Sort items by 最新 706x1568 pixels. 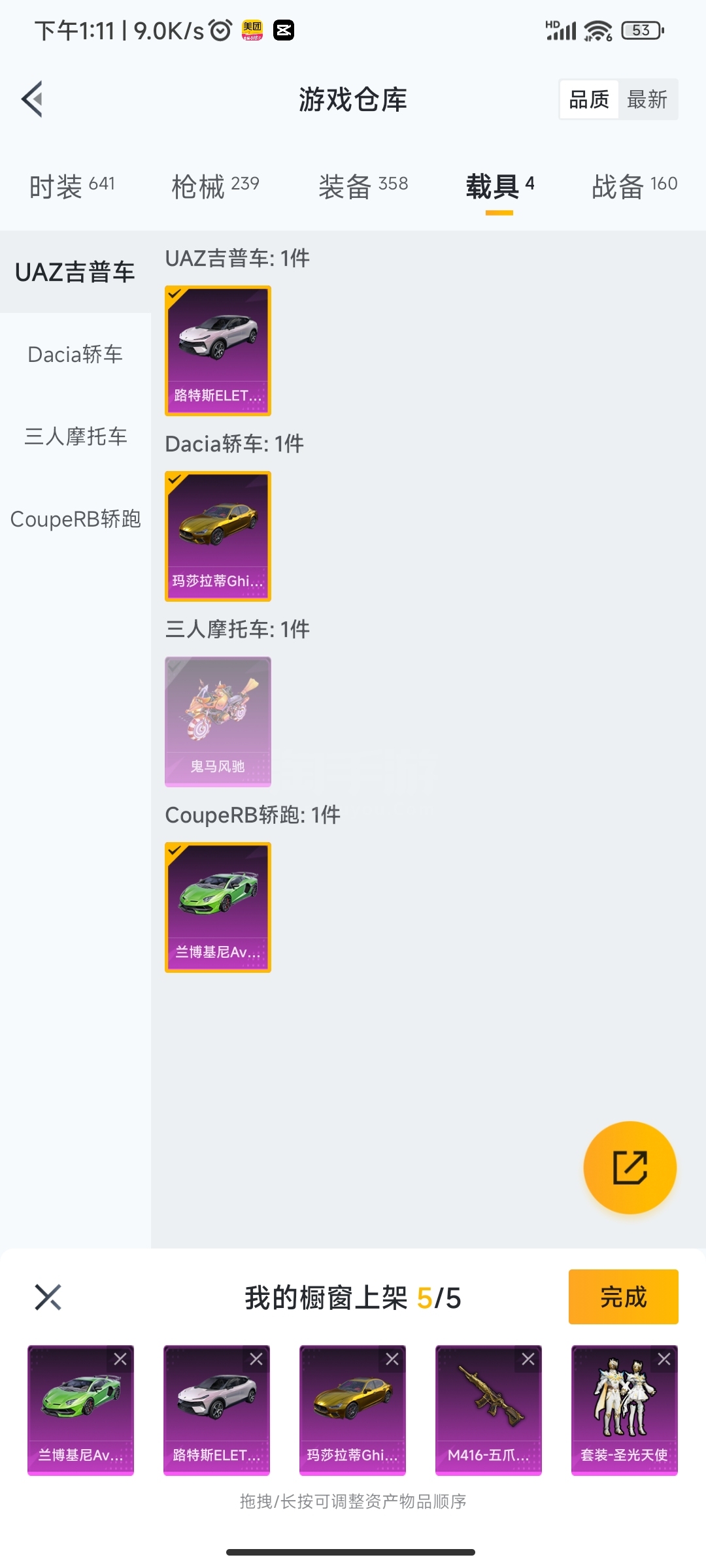pos(647,99)
